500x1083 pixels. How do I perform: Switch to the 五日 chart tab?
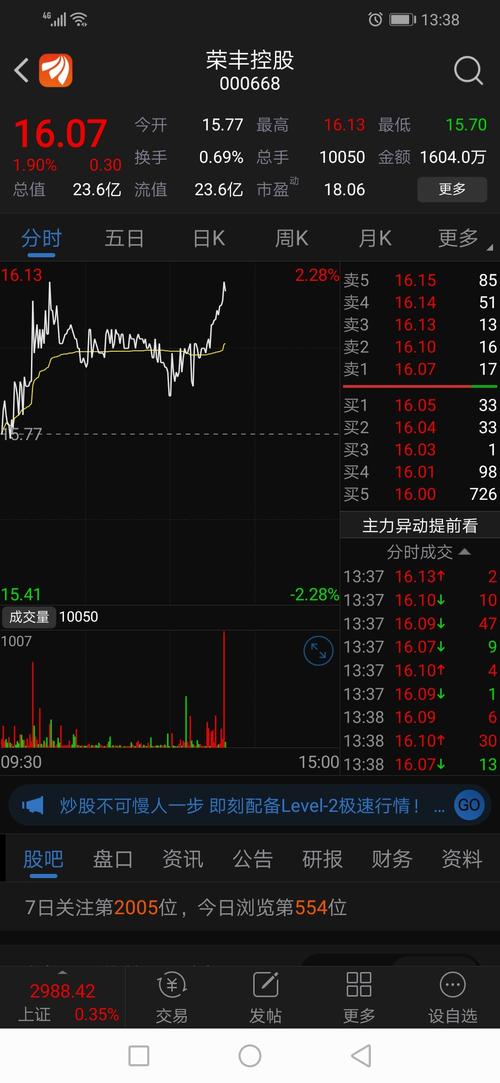click(x=124, y=238)
